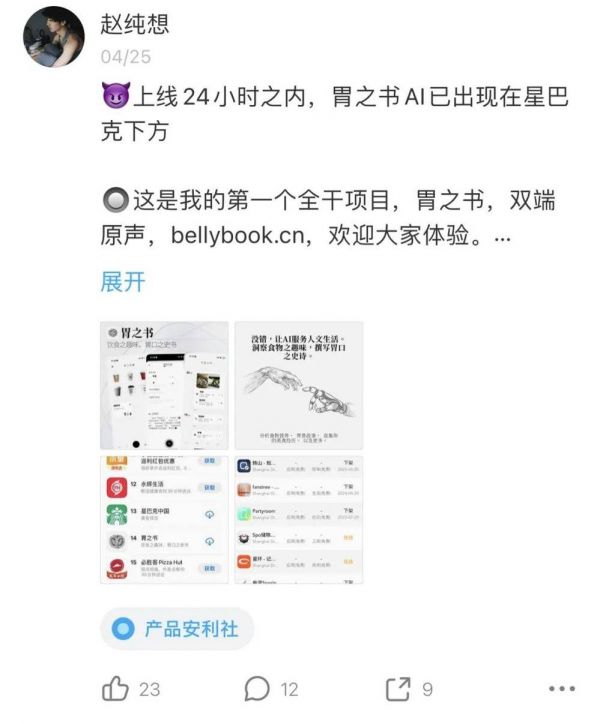Open the 胃之书 app screenshots image
This screenshot has width=600, height=724.
(x=165, y=386)
